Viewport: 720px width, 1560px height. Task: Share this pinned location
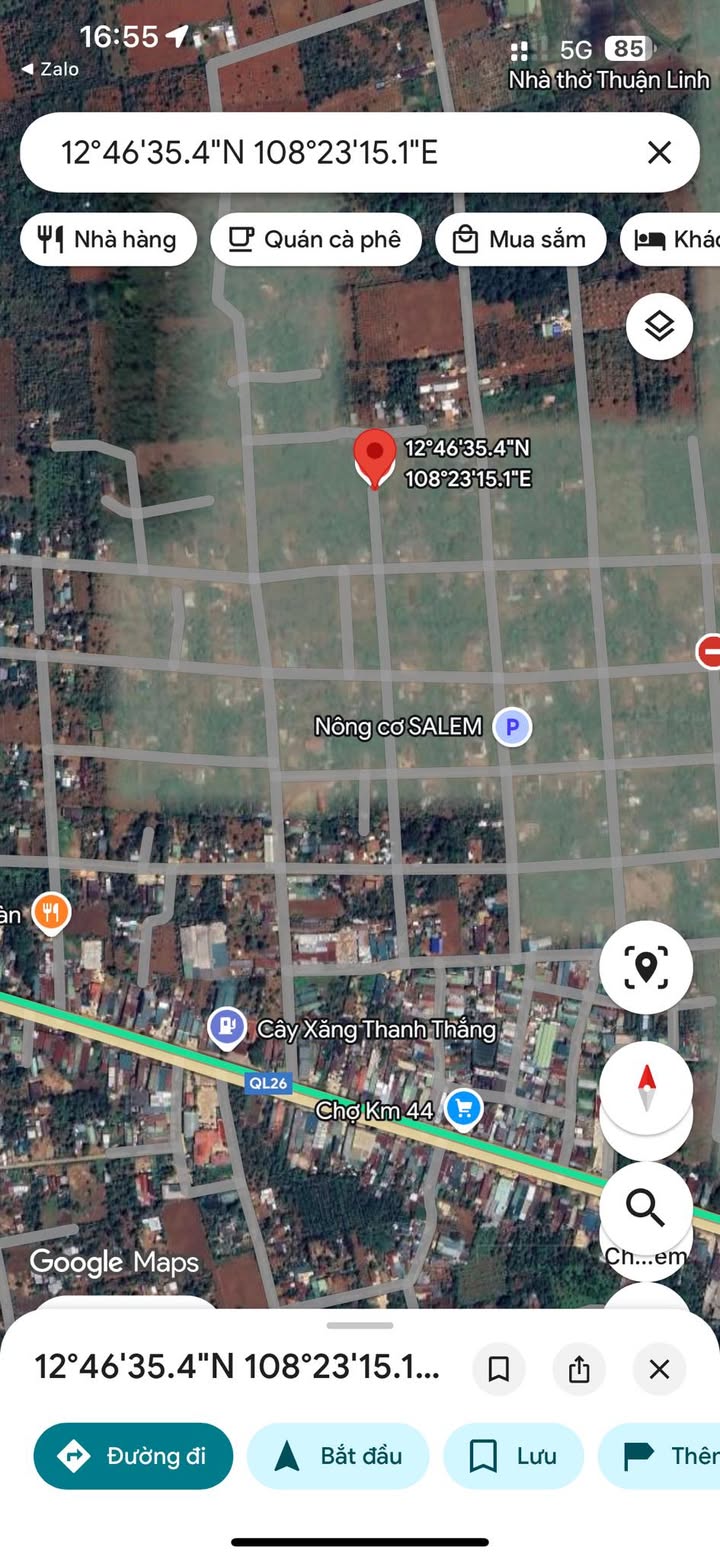579,1369
